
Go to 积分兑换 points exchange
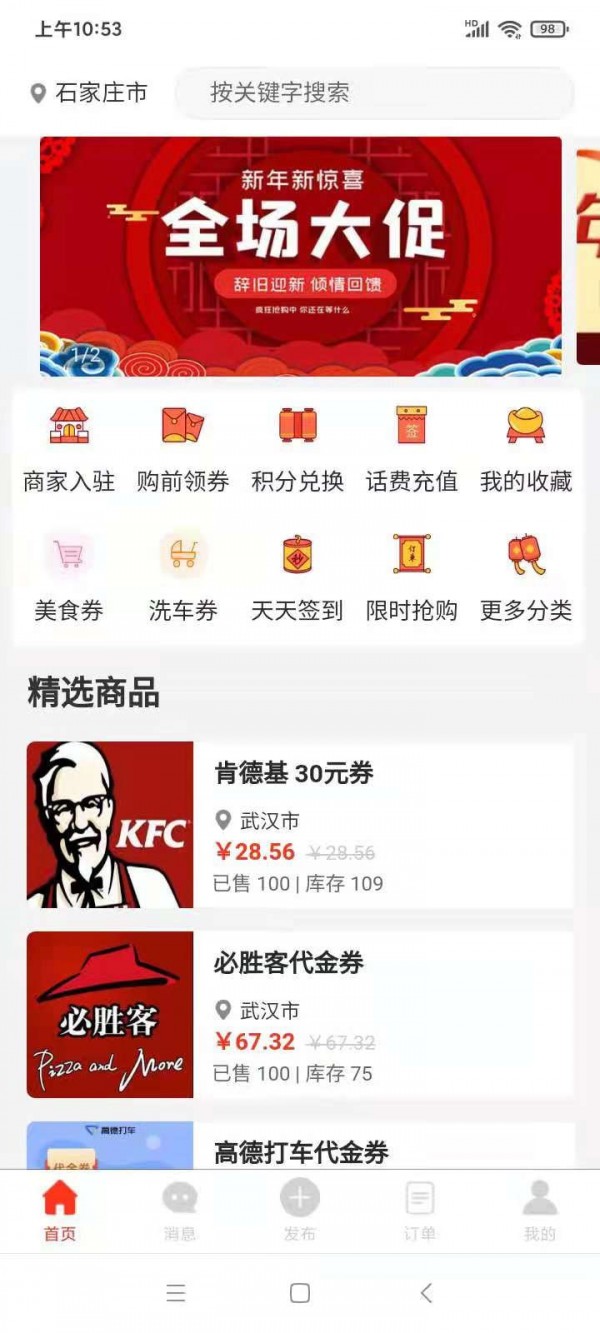pyautogui.click(x=298, y=449)
